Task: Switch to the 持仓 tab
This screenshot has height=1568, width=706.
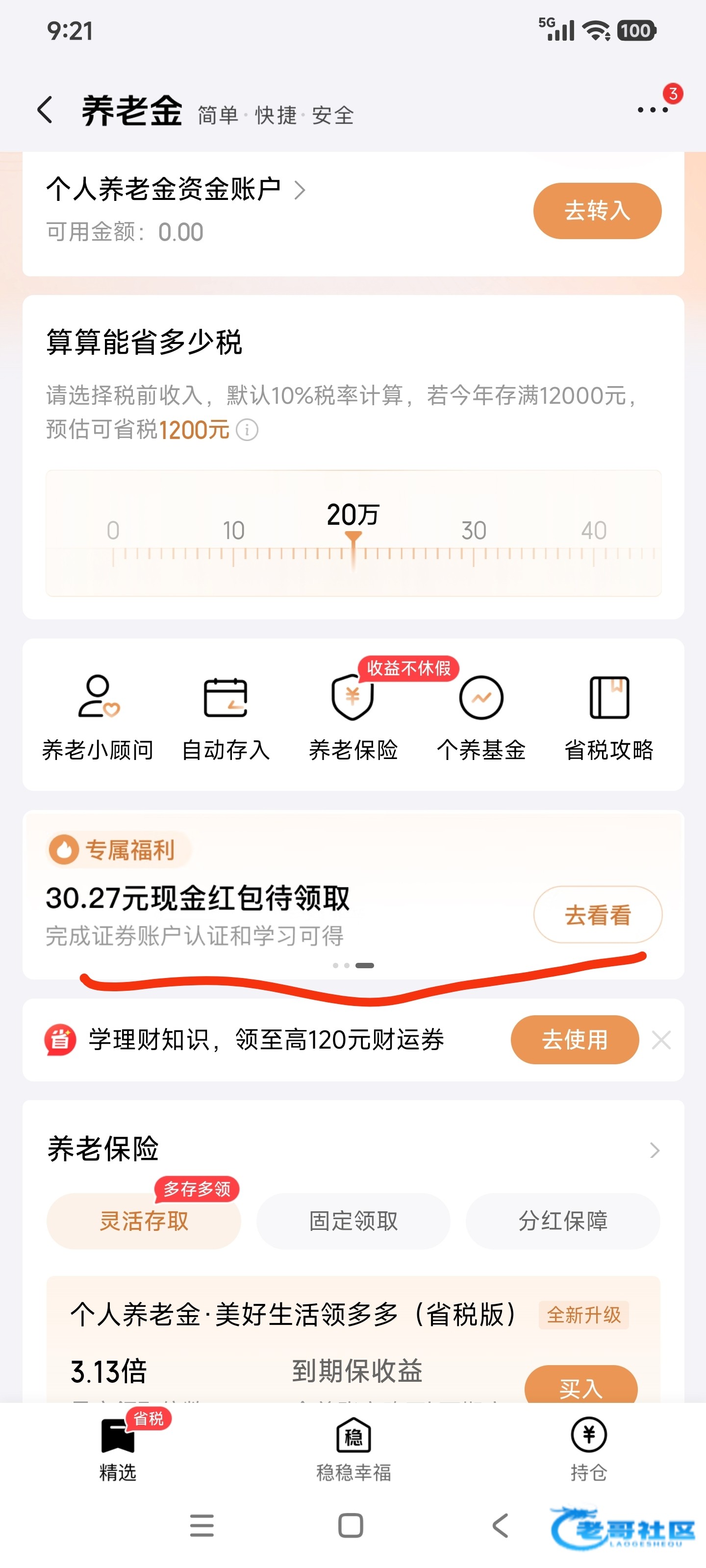Action: [588, 1450]
